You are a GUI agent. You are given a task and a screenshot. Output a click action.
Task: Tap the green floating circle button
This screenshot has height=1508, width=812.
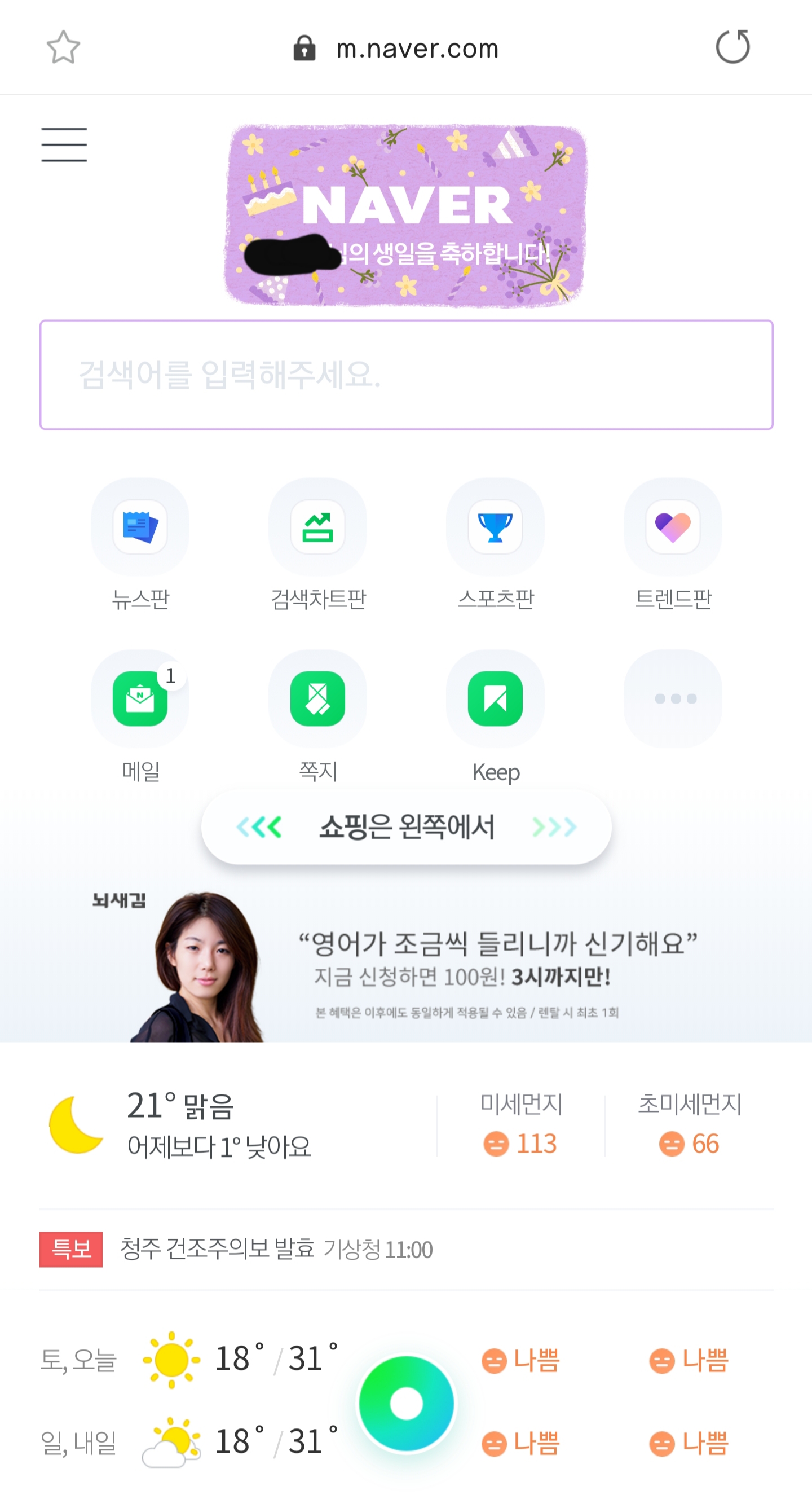[x=406, y=1403]
